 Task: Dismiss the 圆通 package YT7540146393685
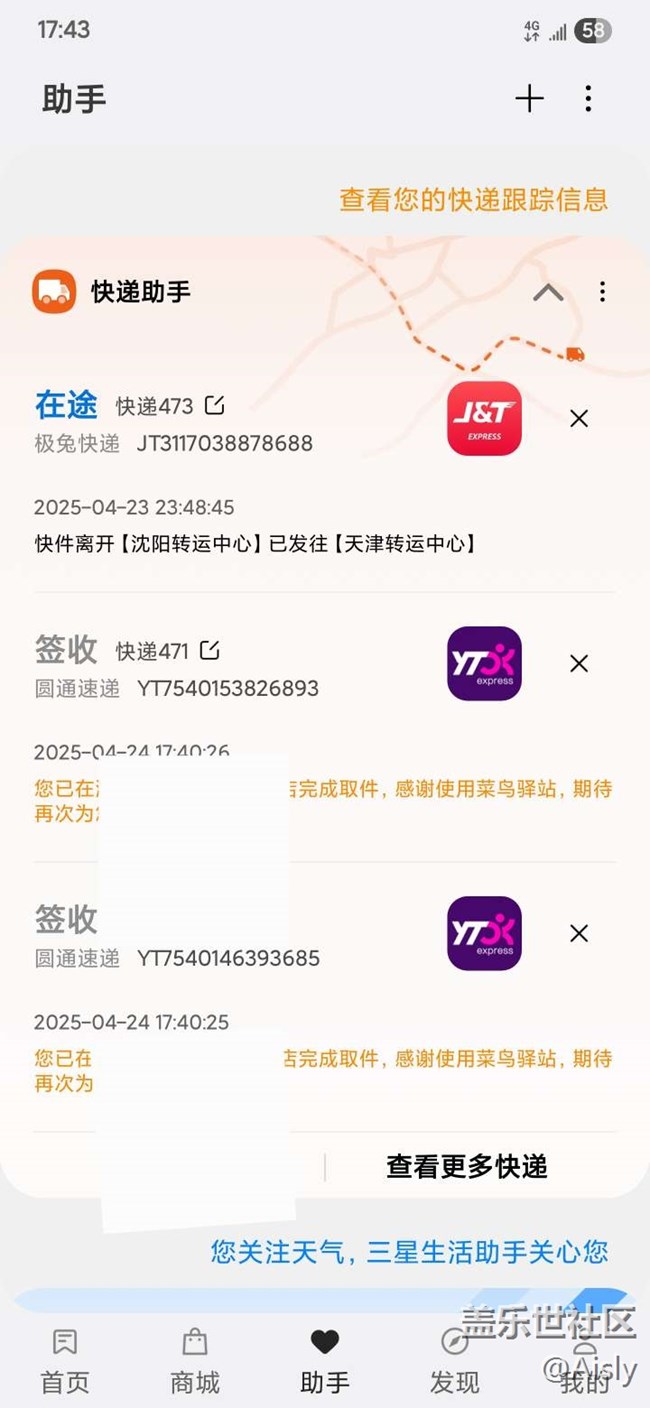(x=579, y=934)
